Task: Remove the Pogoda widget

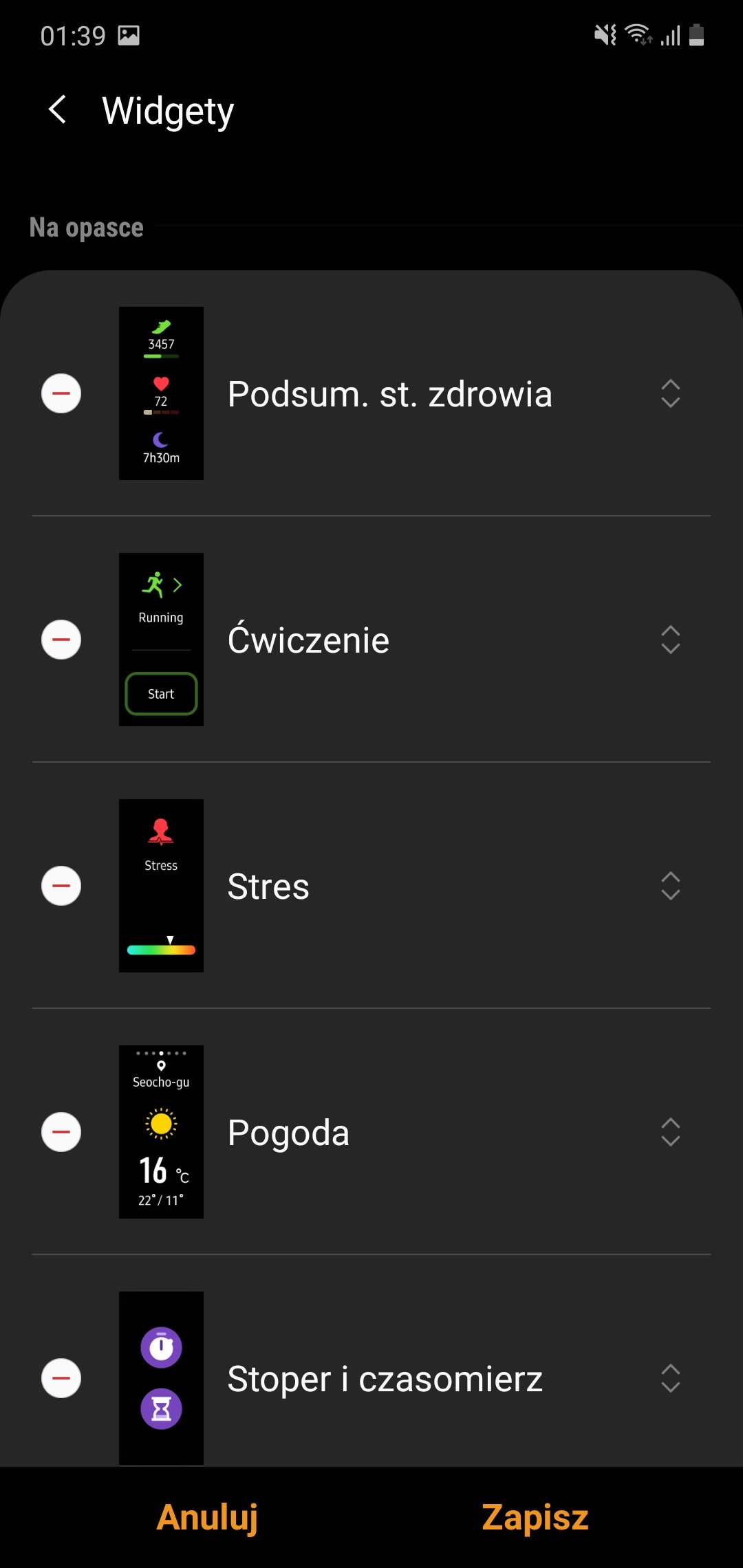Action: [x=61, y=1132]
